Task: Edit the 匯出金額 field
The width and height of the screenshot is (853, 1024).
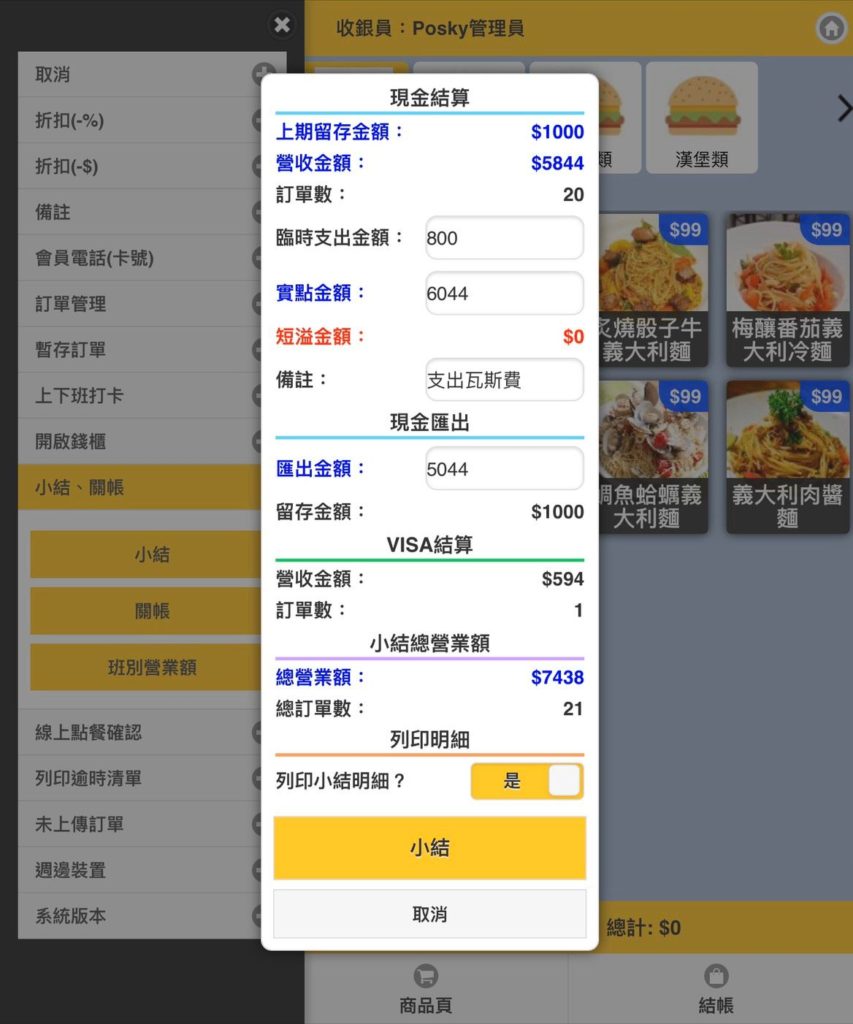Action: point(504,468)
